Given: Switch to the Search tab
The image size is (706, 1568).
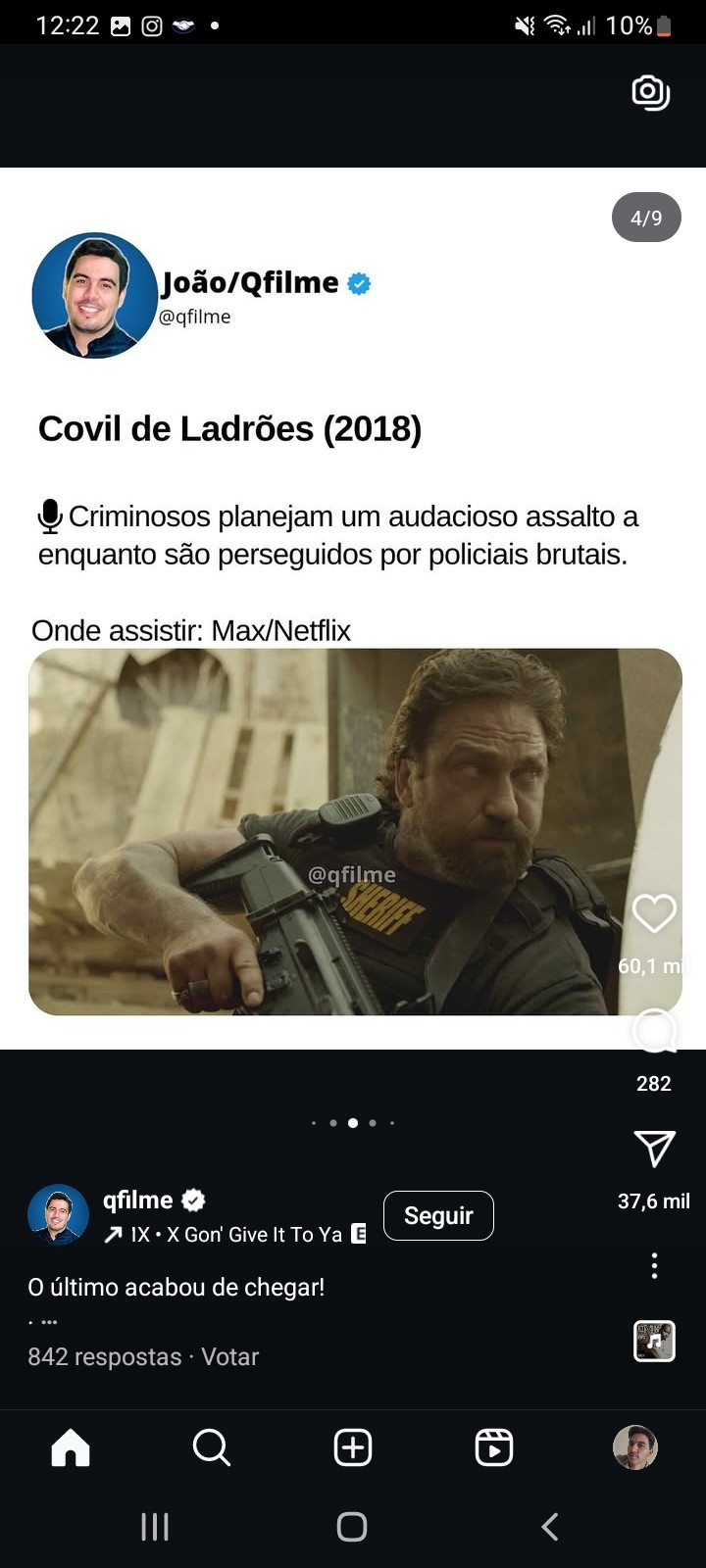Looking at the screenshot, I should point(211,1447).
